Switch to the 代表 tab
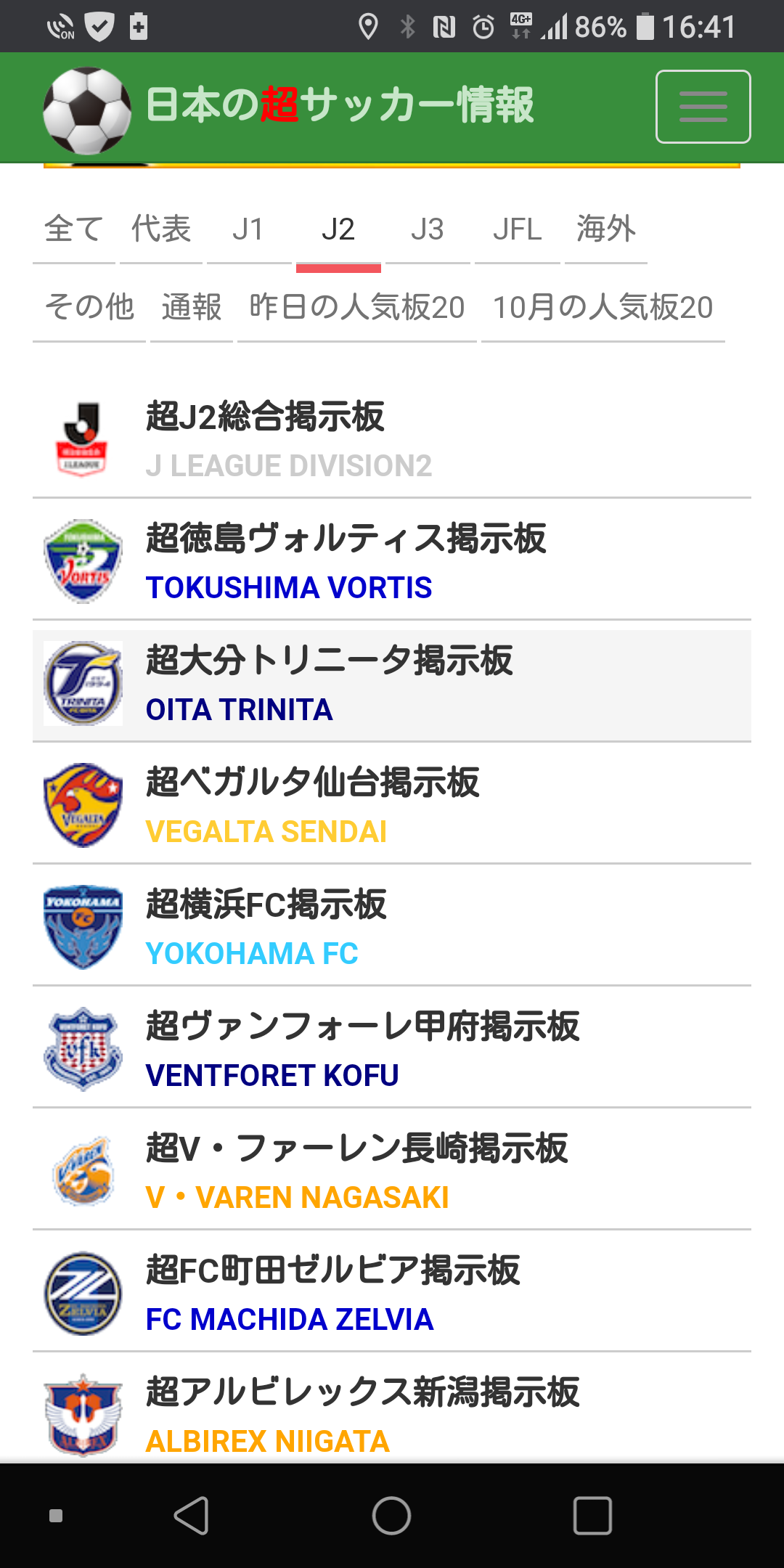Image resolution: width=784 pixels, height=1568 pixels. pyautogui.click(x=161, y=229)
